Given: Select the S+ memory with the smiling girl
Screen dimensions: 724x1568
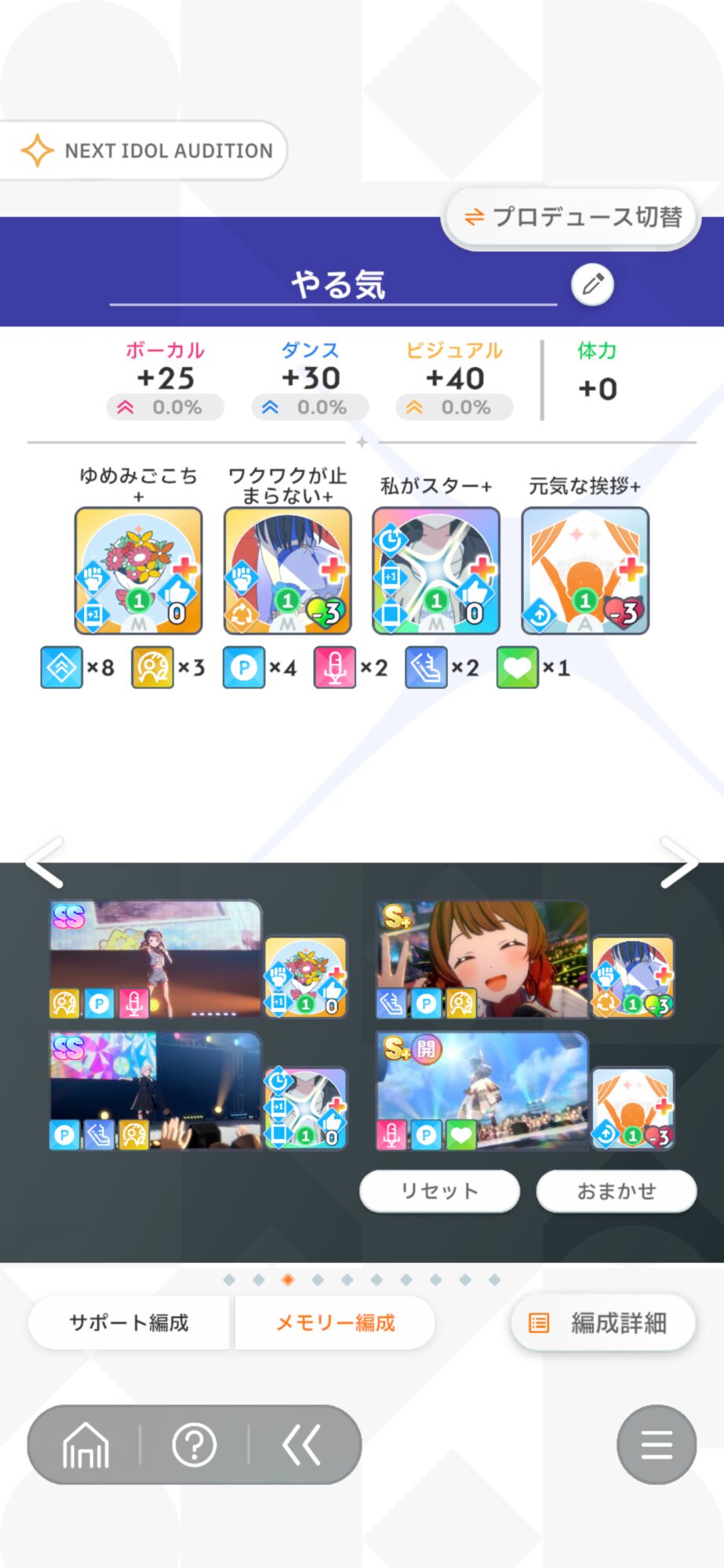Looking at the screenshot, I should coord(482,960).
